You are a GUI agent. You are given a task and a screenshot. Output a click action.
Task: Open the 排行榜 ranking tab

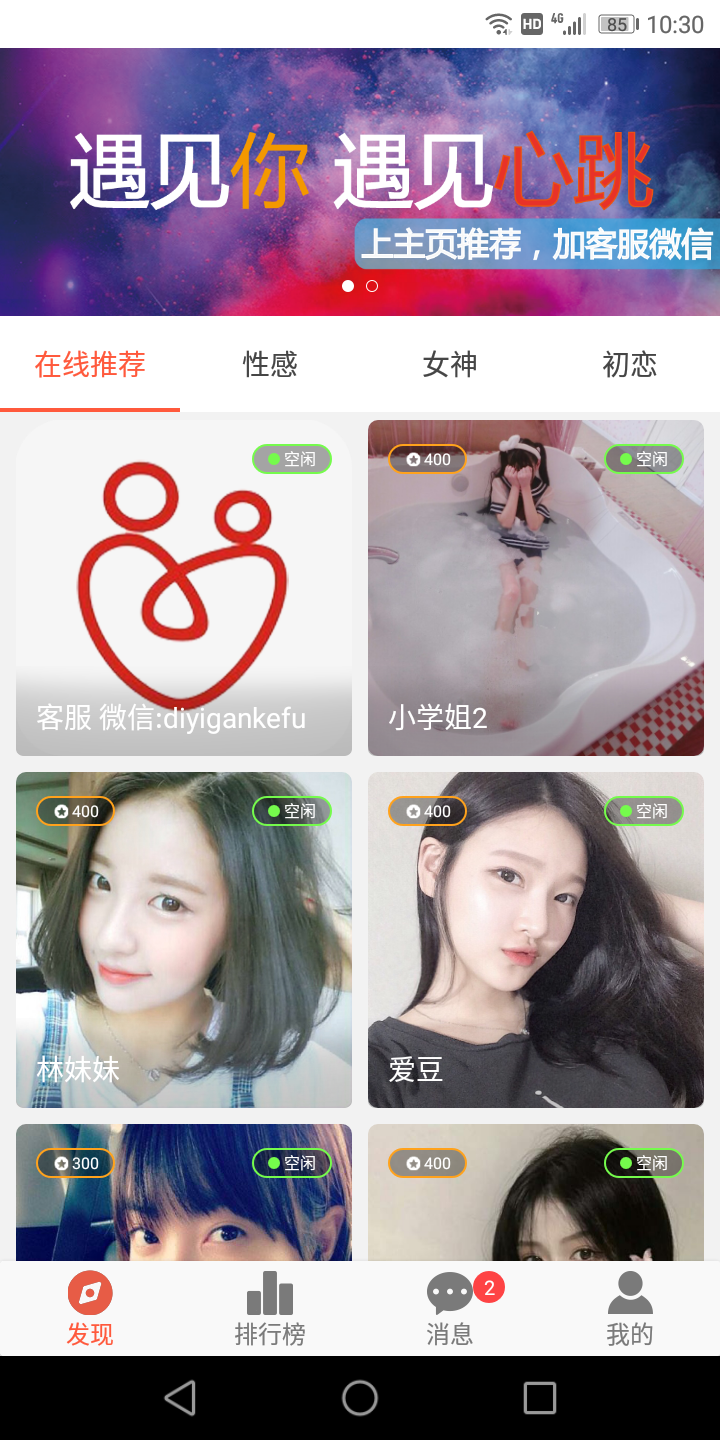270,1308
